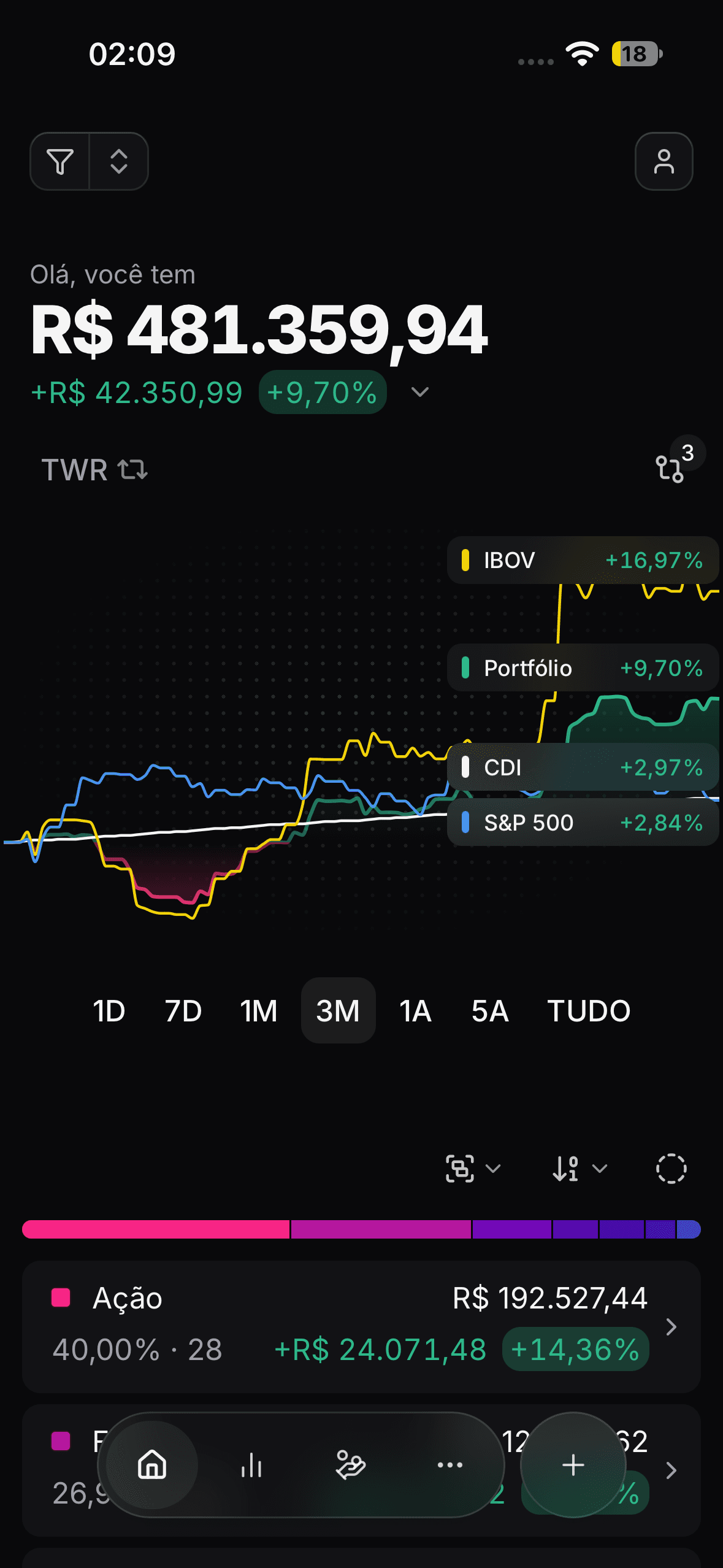
Task: Tap the dashed circle icon
Action: click(x=671, y=1169)
